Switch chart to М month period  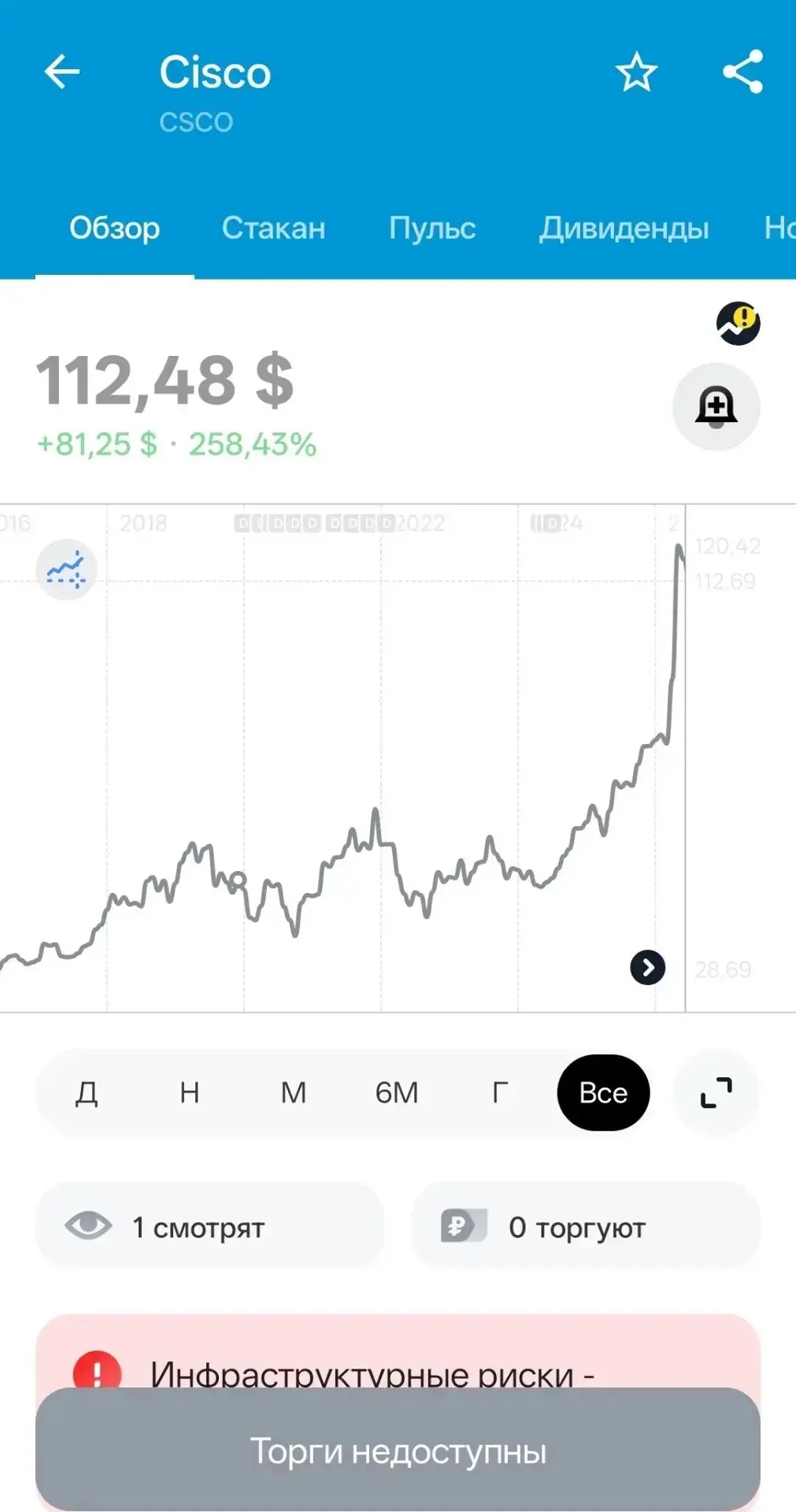point(294,1092)
